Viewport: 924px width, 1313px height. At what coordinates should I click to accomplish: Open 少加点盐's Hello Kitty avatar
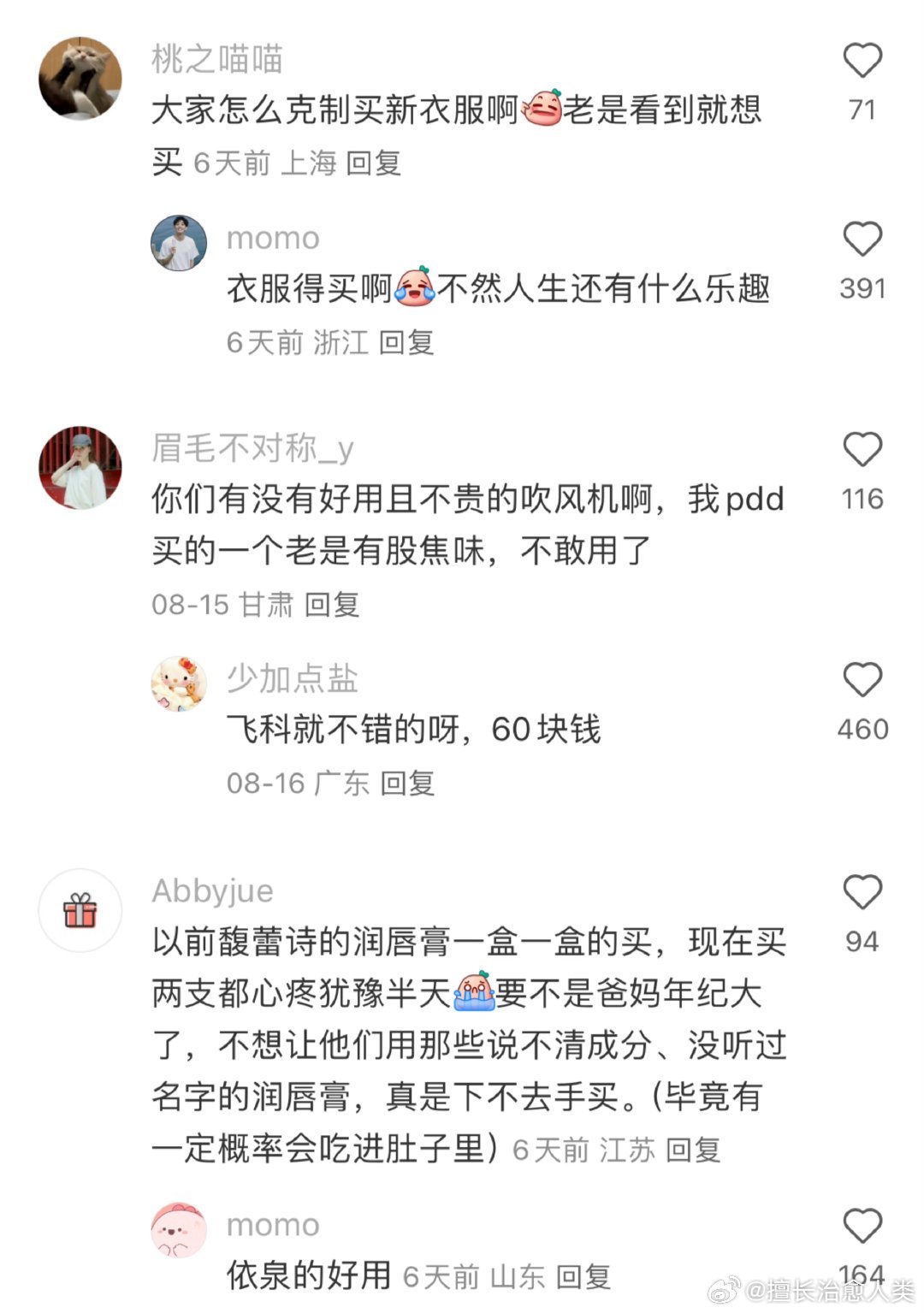(179, 682)
